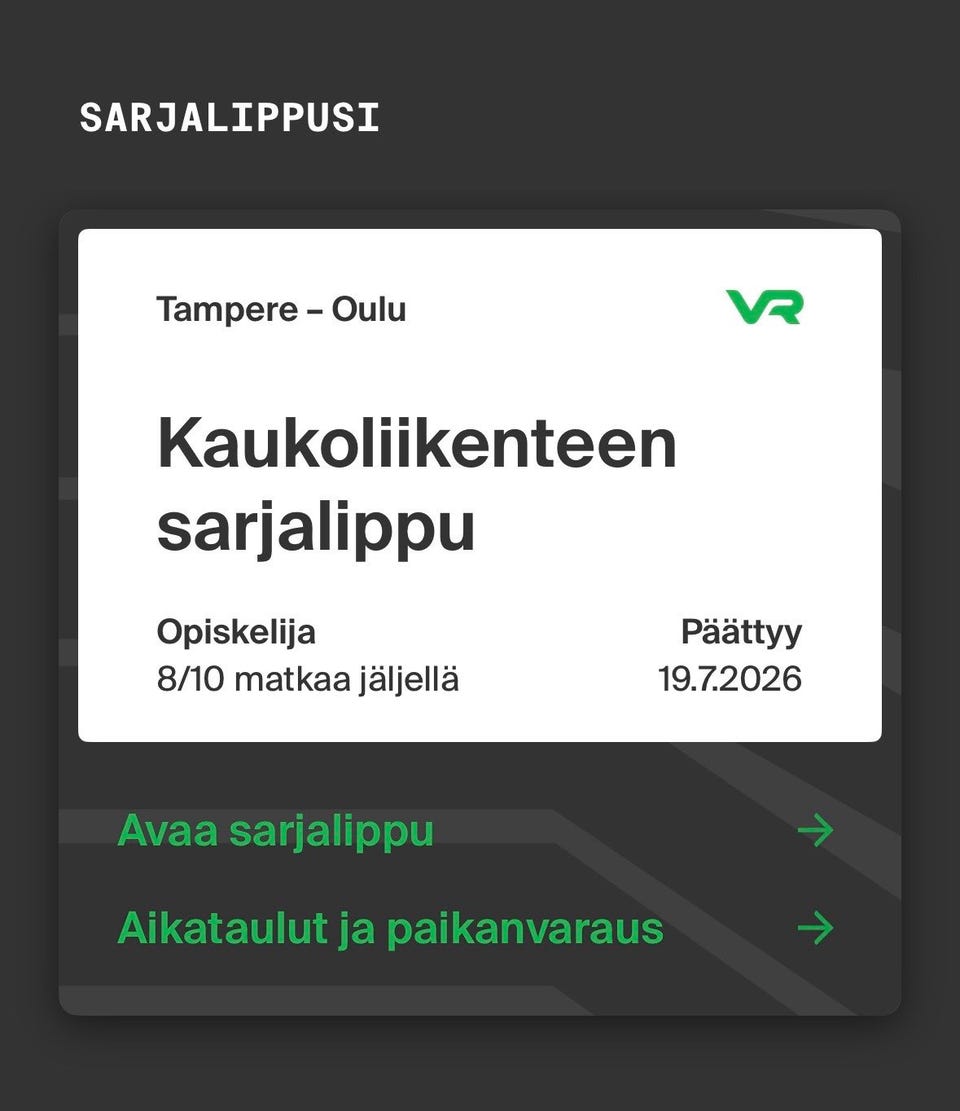Open Aikataulut ja paikanvaraus
The height and width of the screenshot is (1111, 960).
(390, 928)
